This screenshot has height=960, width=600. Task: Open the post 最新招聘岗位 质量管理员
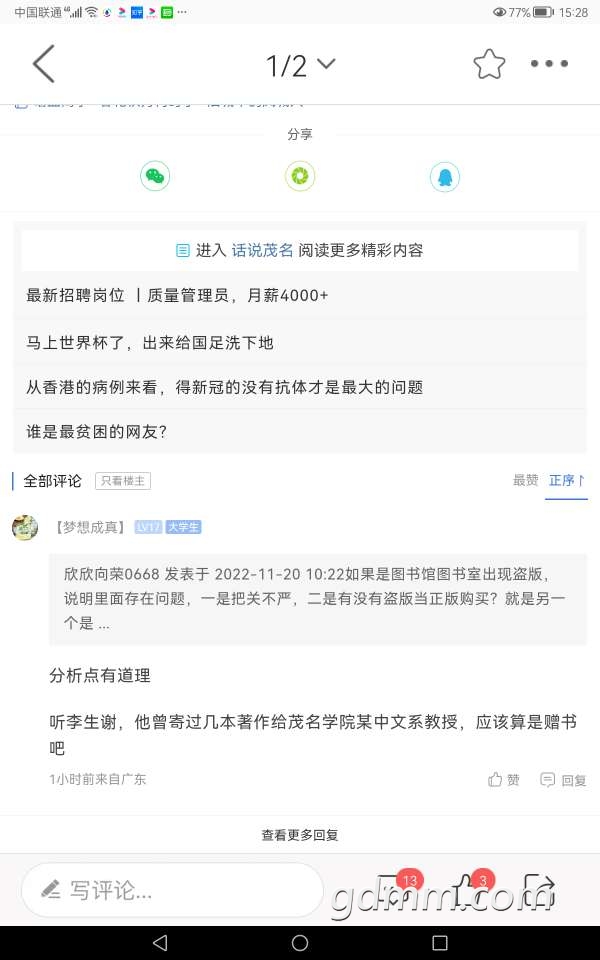click(177, 295)
